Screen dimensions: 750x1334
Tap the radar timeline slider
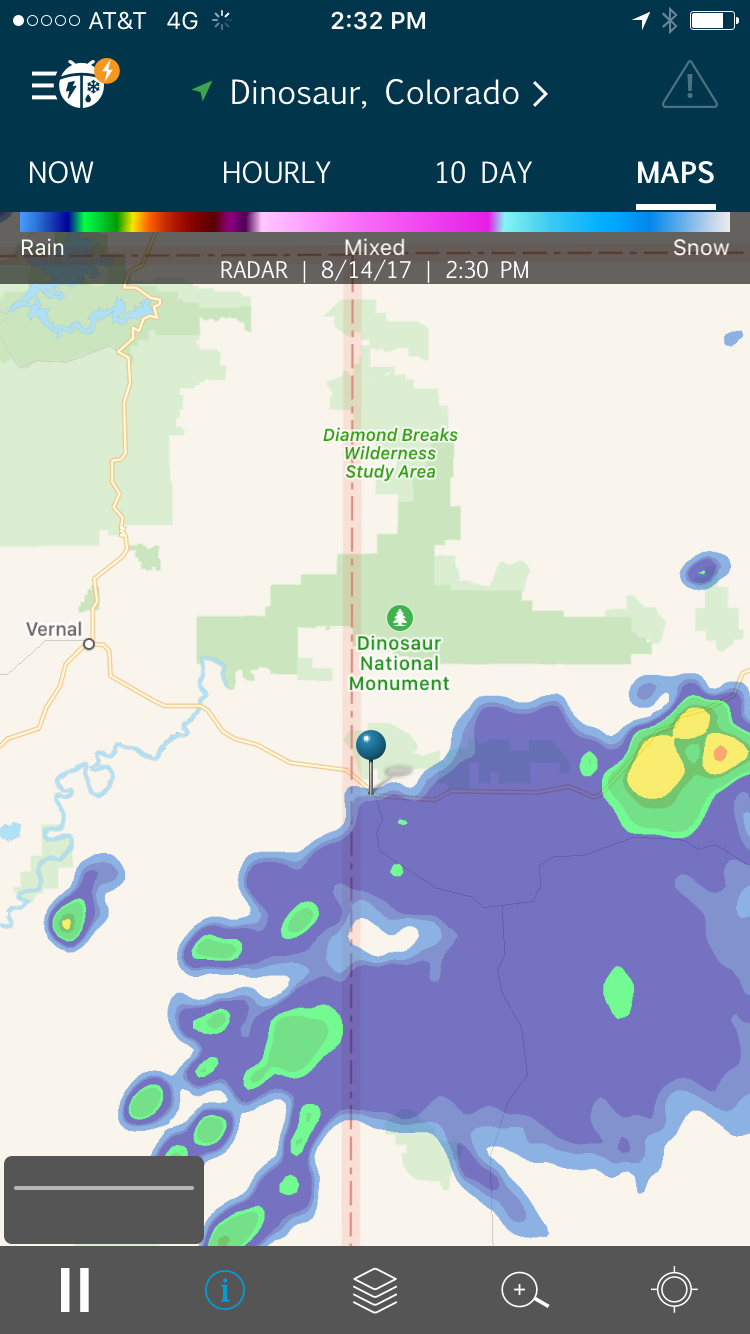click(104, 1188)
